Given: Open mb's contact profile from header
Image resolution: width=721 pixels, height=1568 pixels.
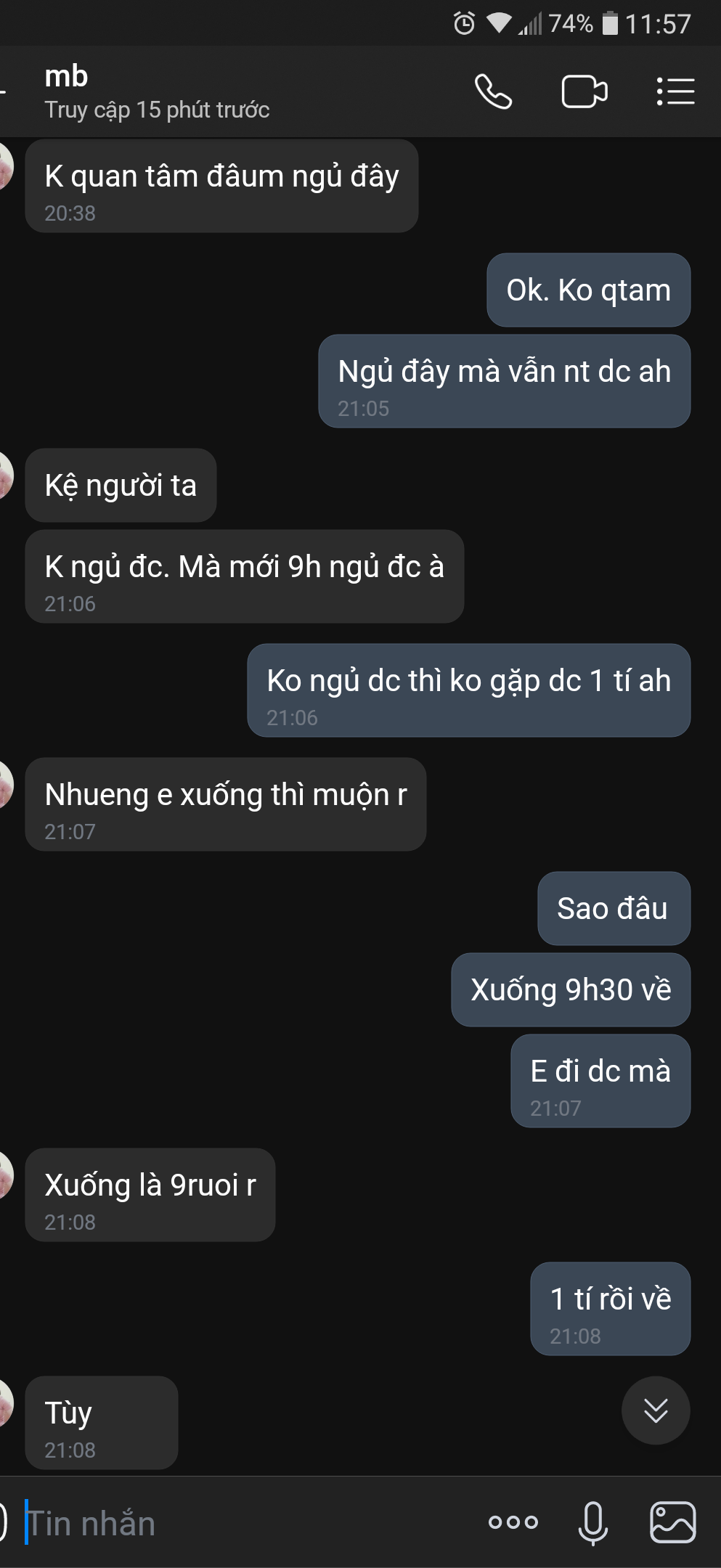Looking at the screenshot, I should tap(156, 91).
